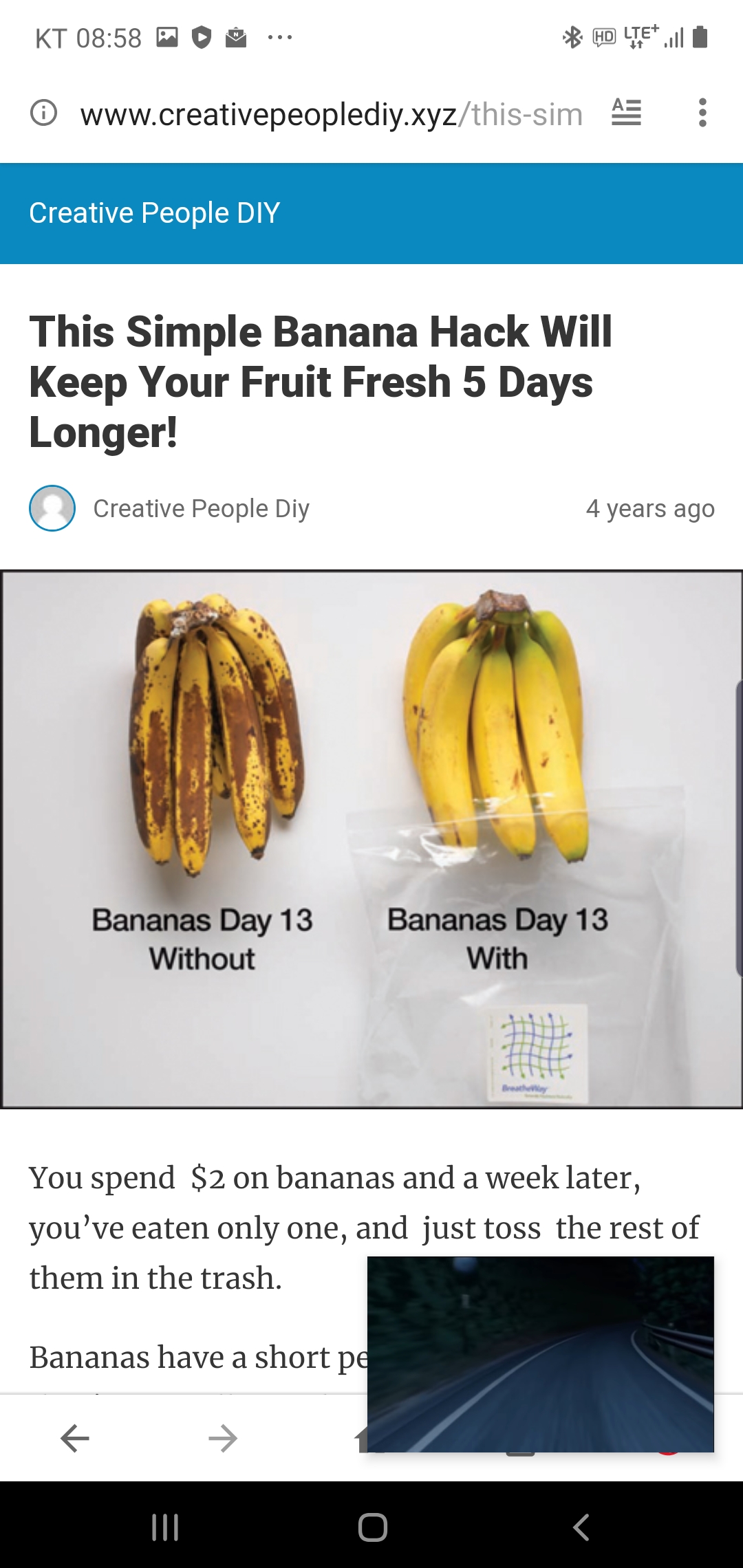Tap the address bar URL

tap(330, 114)
